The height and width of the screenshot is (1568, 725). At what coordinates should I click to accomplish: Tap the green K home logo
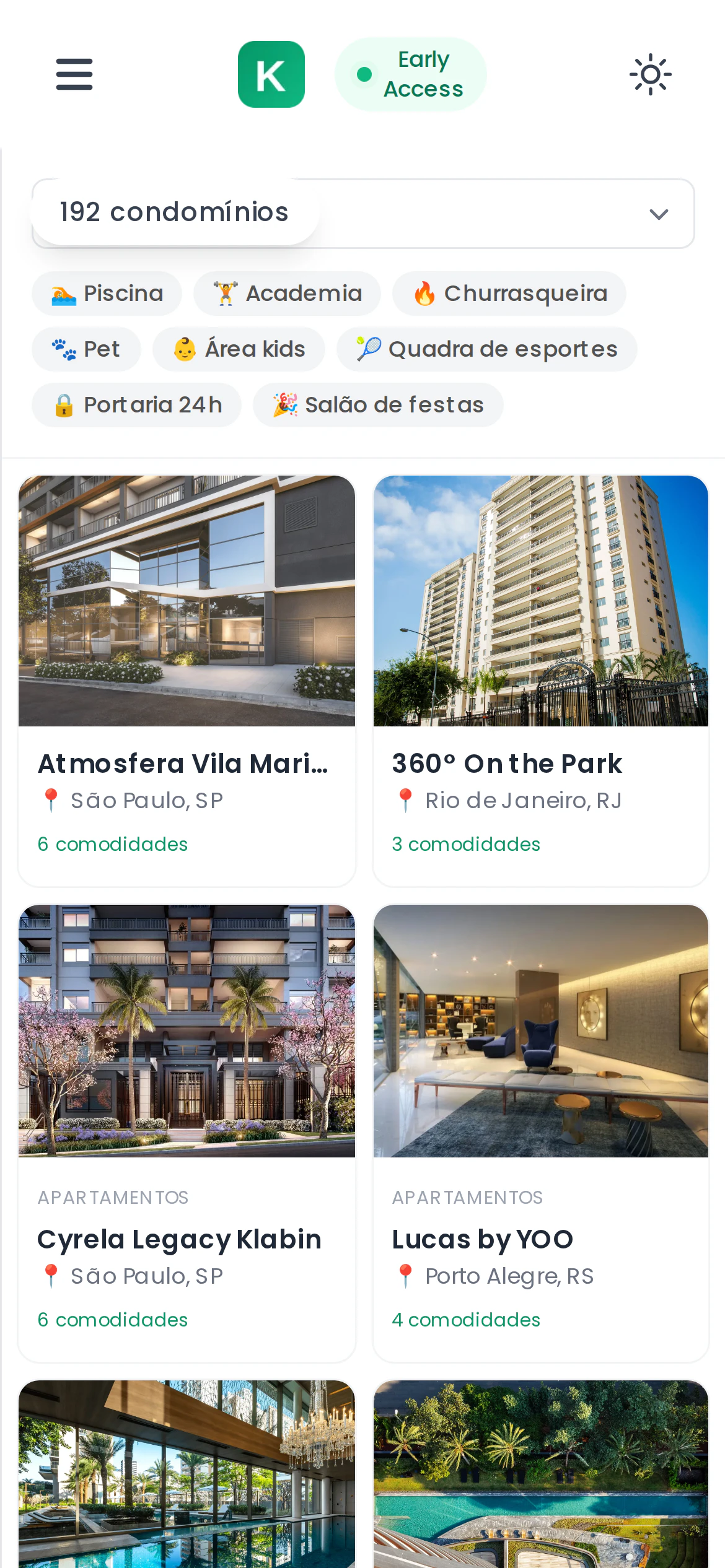click(x=271, y=74)
